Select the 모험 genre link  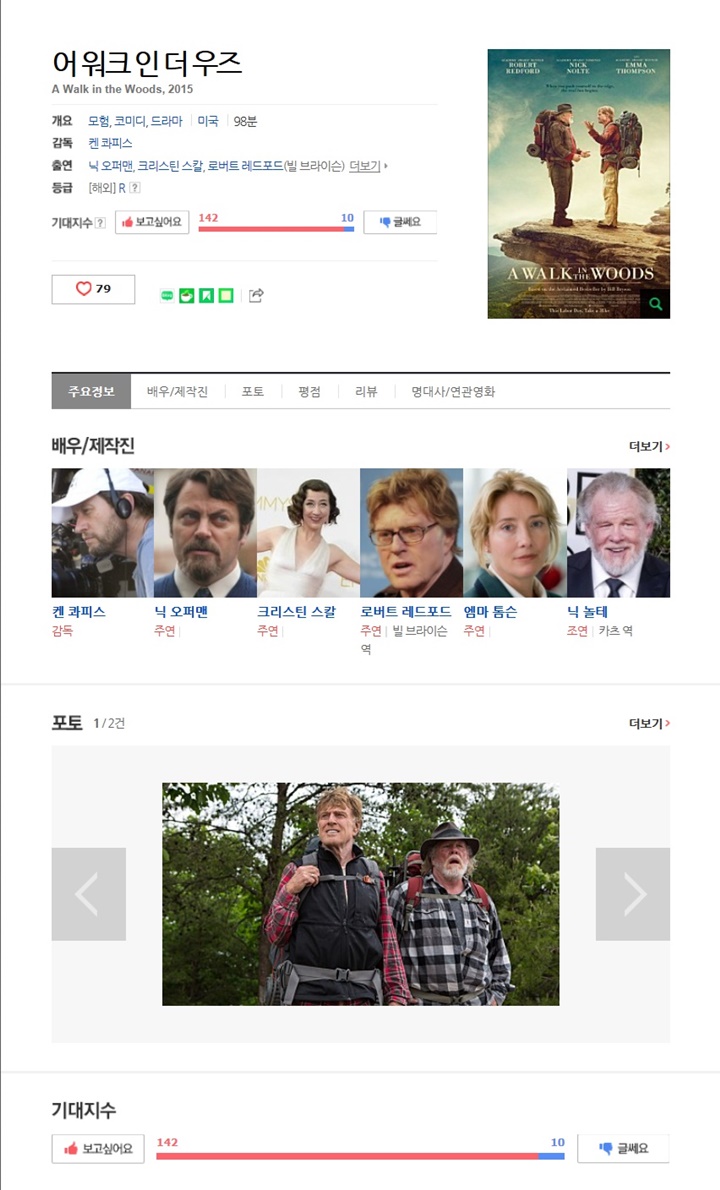point(98,121)
